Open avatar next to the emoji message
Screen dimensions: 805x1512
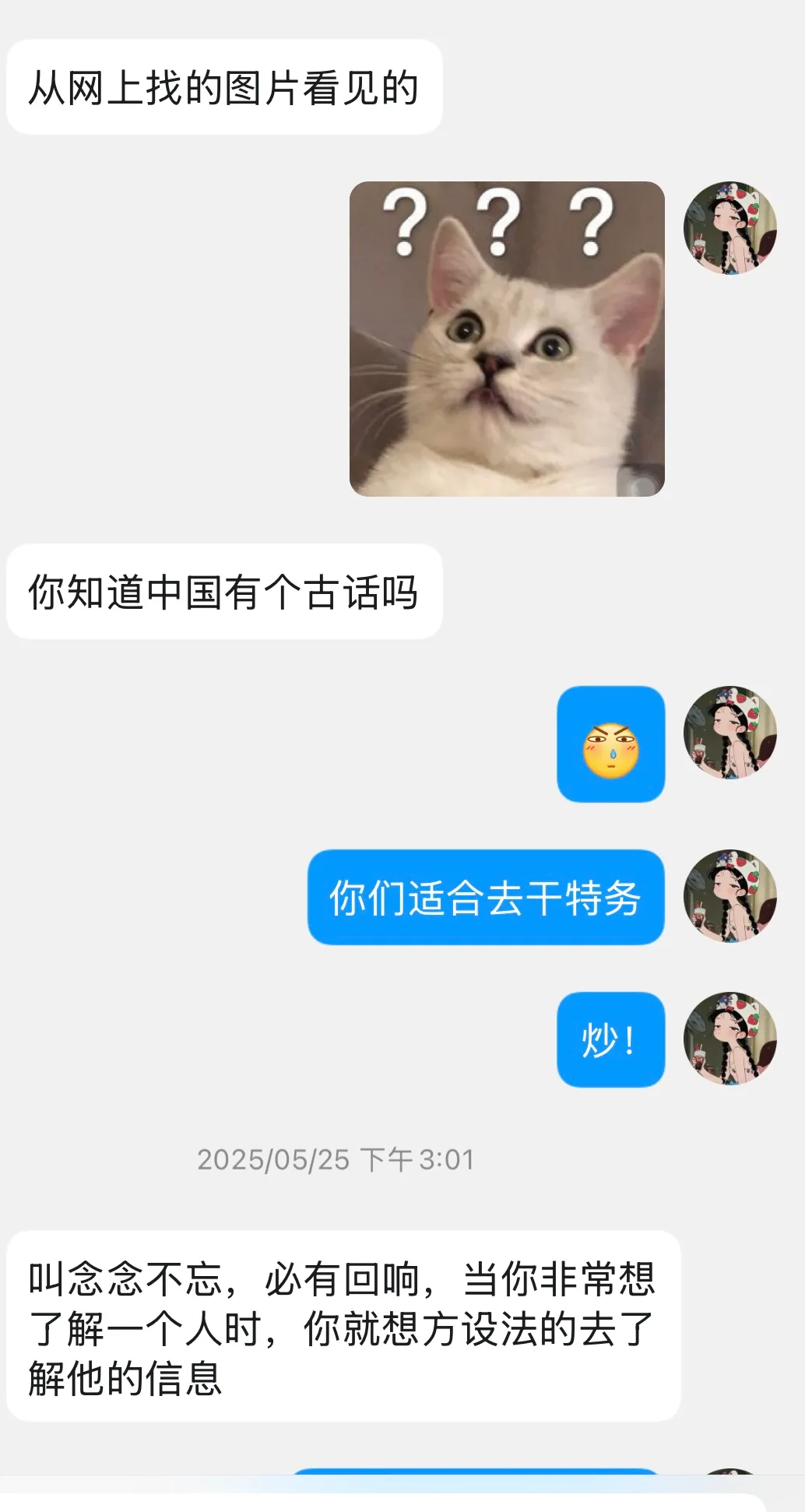(729, 733)
